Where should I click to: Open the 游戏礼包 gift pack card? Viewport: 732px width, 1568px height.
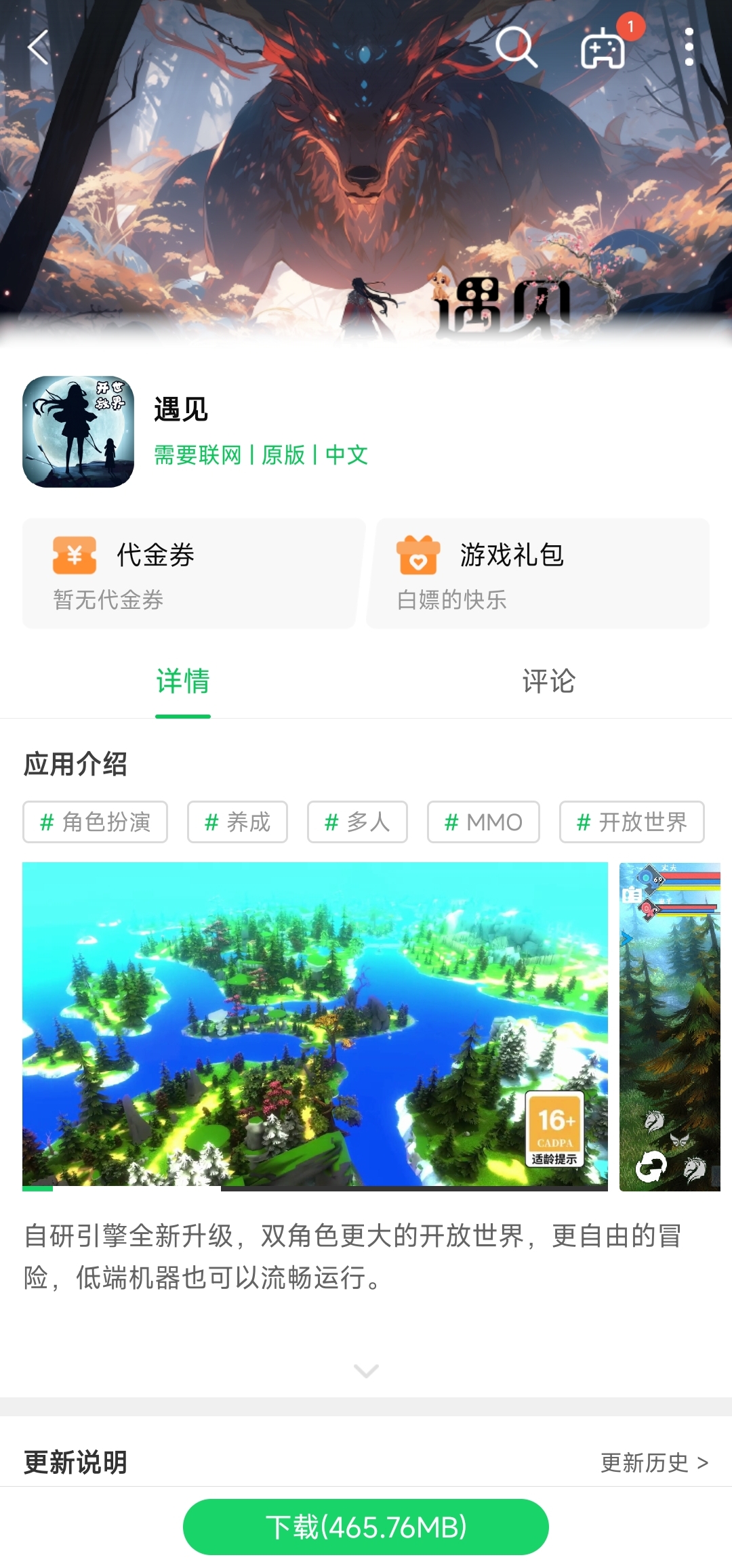pyautogui.click(x=538, y=574)
